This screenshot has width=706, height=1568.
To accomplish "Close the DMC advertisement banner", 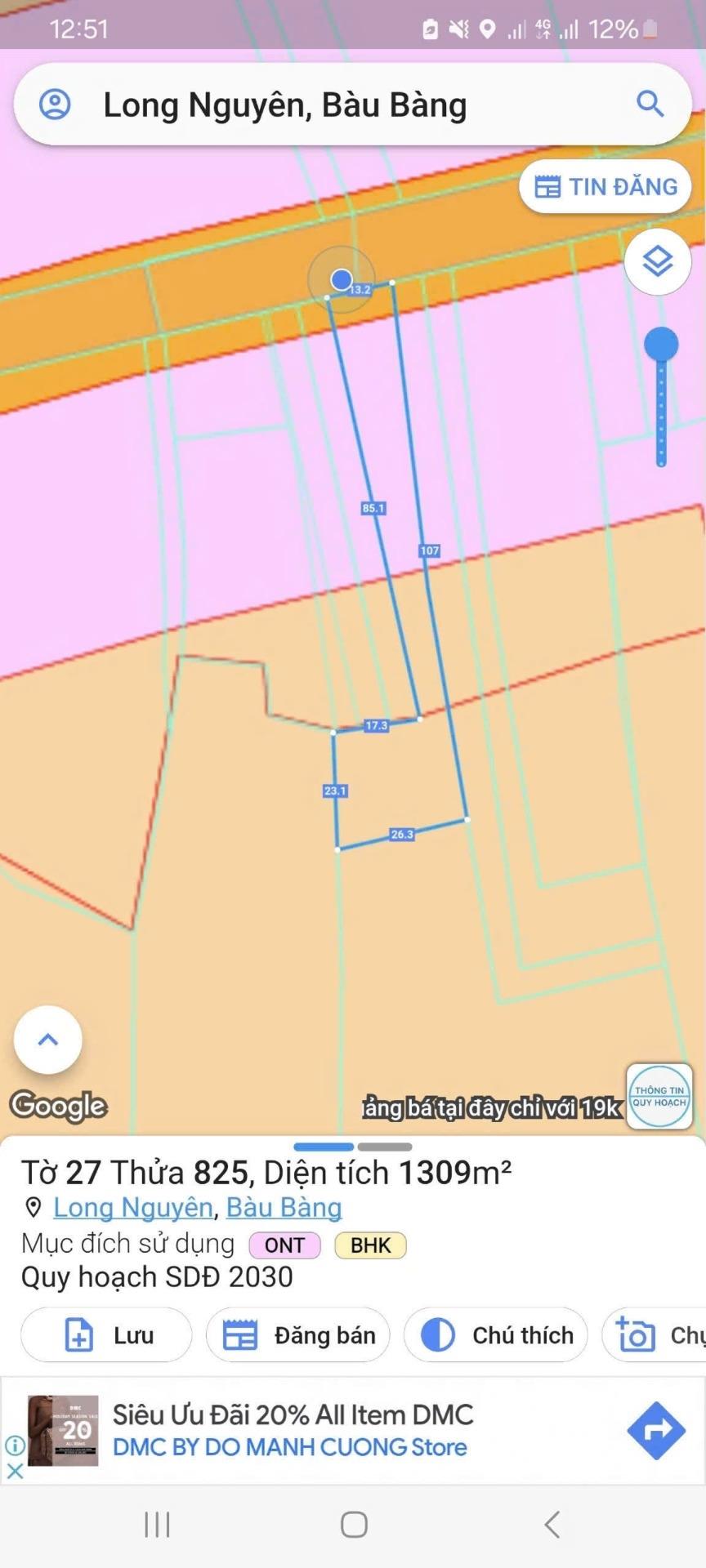I will tap(15, 1472).
